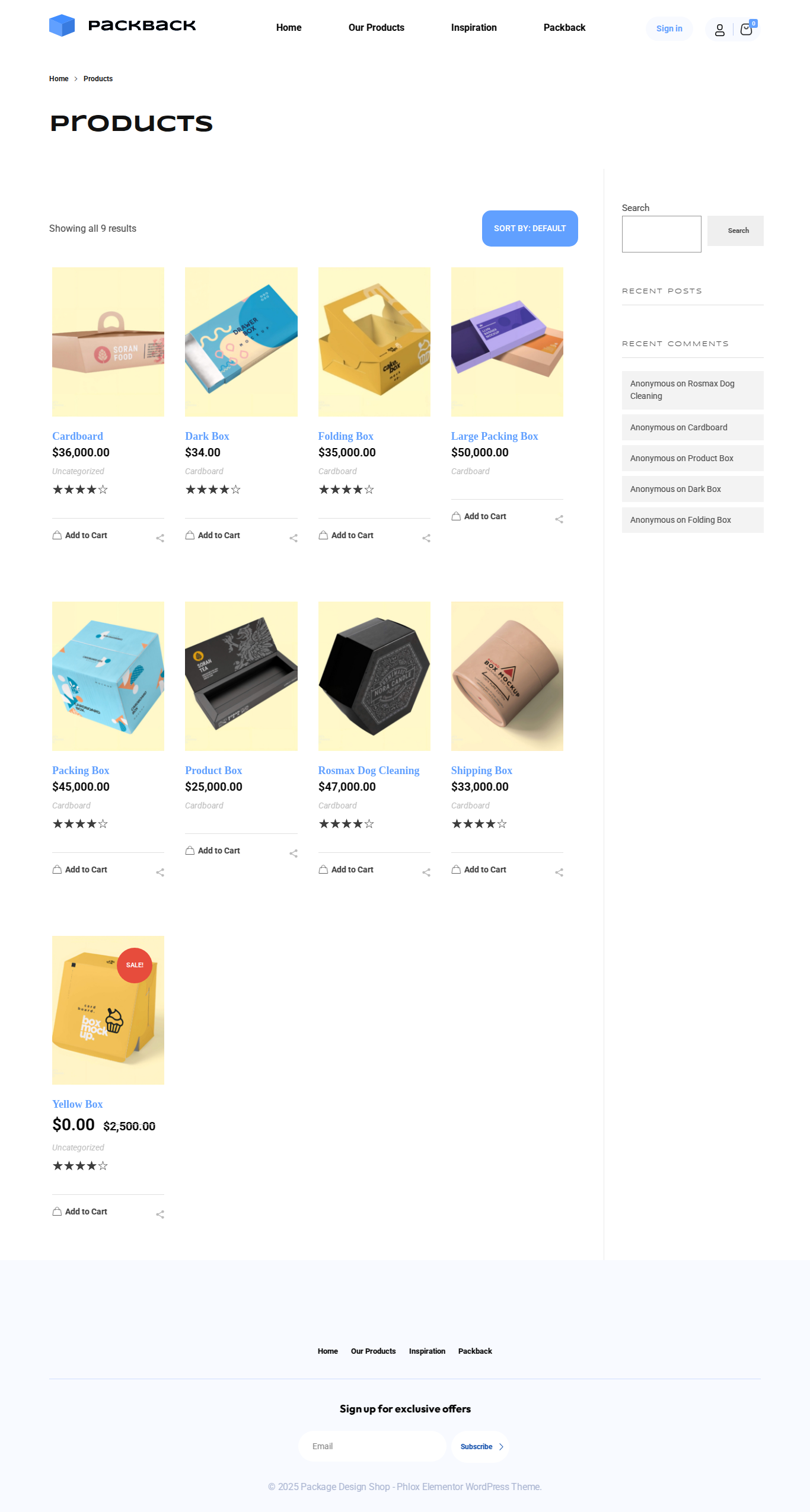
Task: Open the Folding Box product image
Action: tap(374, 341)
